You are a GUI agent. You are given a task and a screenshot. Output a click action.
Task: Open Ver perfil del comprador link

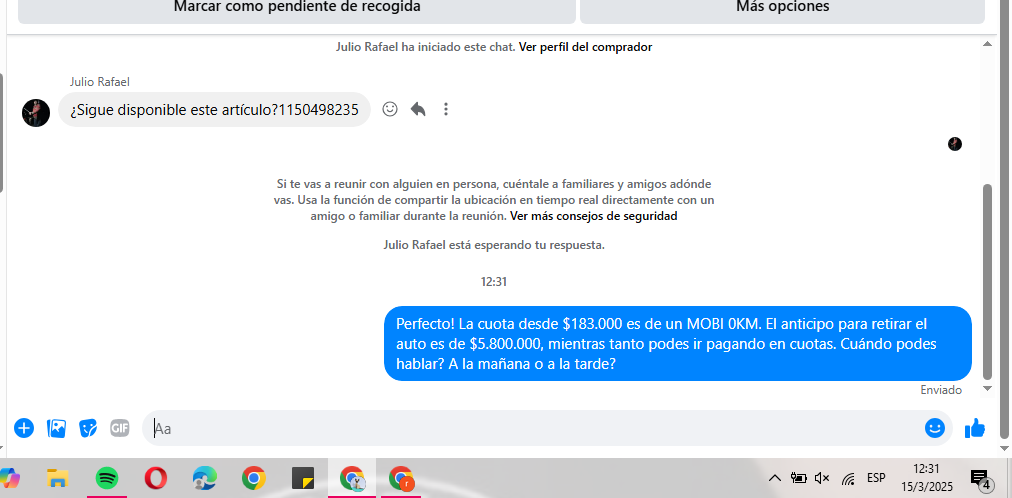coord(585,47)
